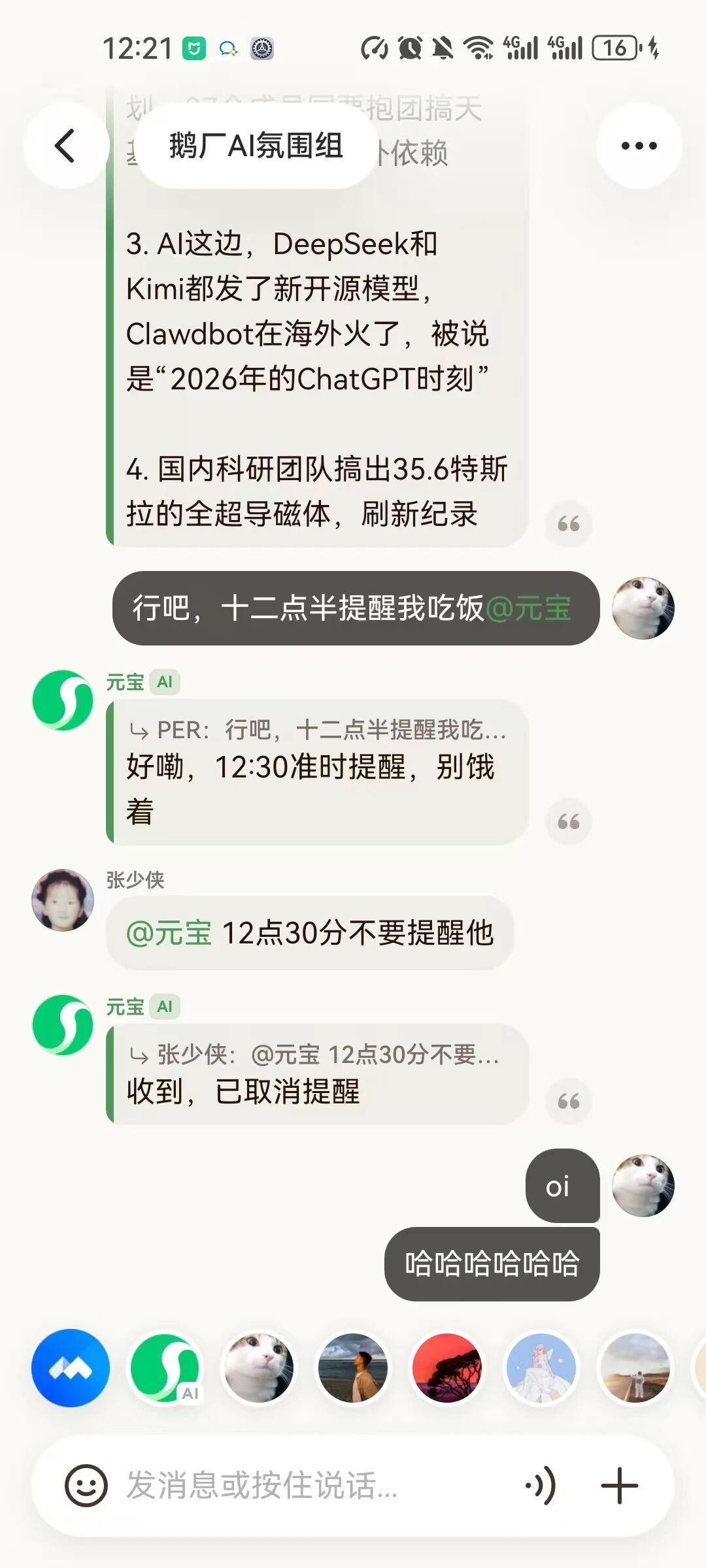Image resolution: width=706 pixels, height=1568 pixels.
Task: Switch to voice input
Action: click(541, 1485)
